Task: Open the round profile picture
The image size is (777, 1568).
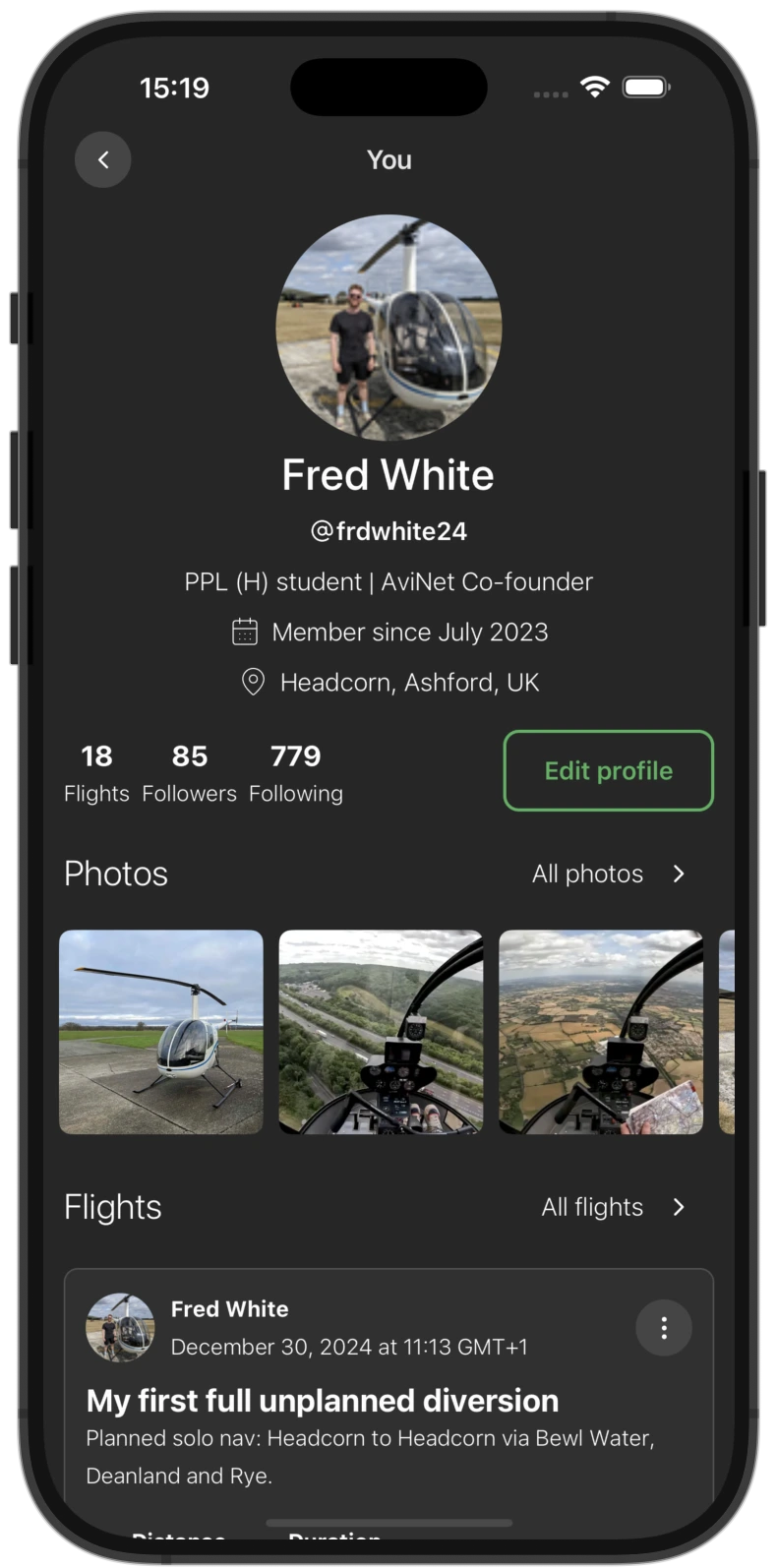Action: point(388,328)
